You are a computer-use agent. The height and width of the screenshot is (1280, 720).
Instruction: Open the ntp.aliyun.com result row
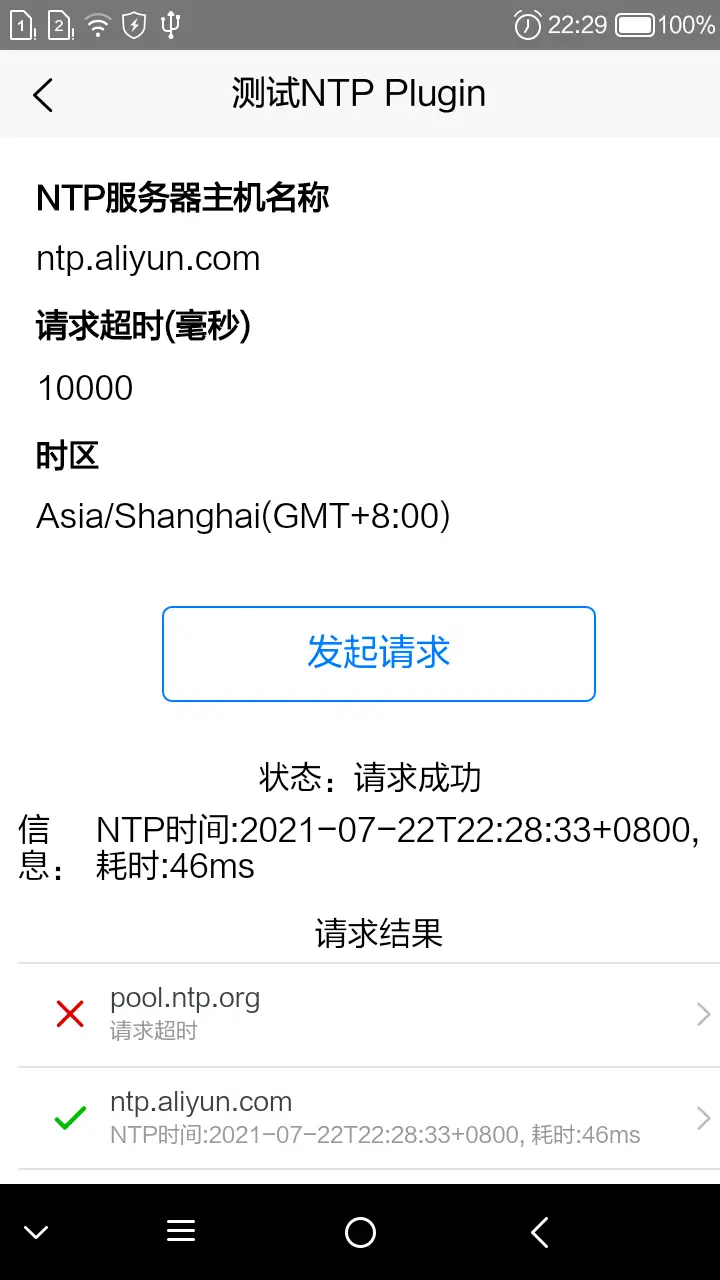coord(369,1118)
